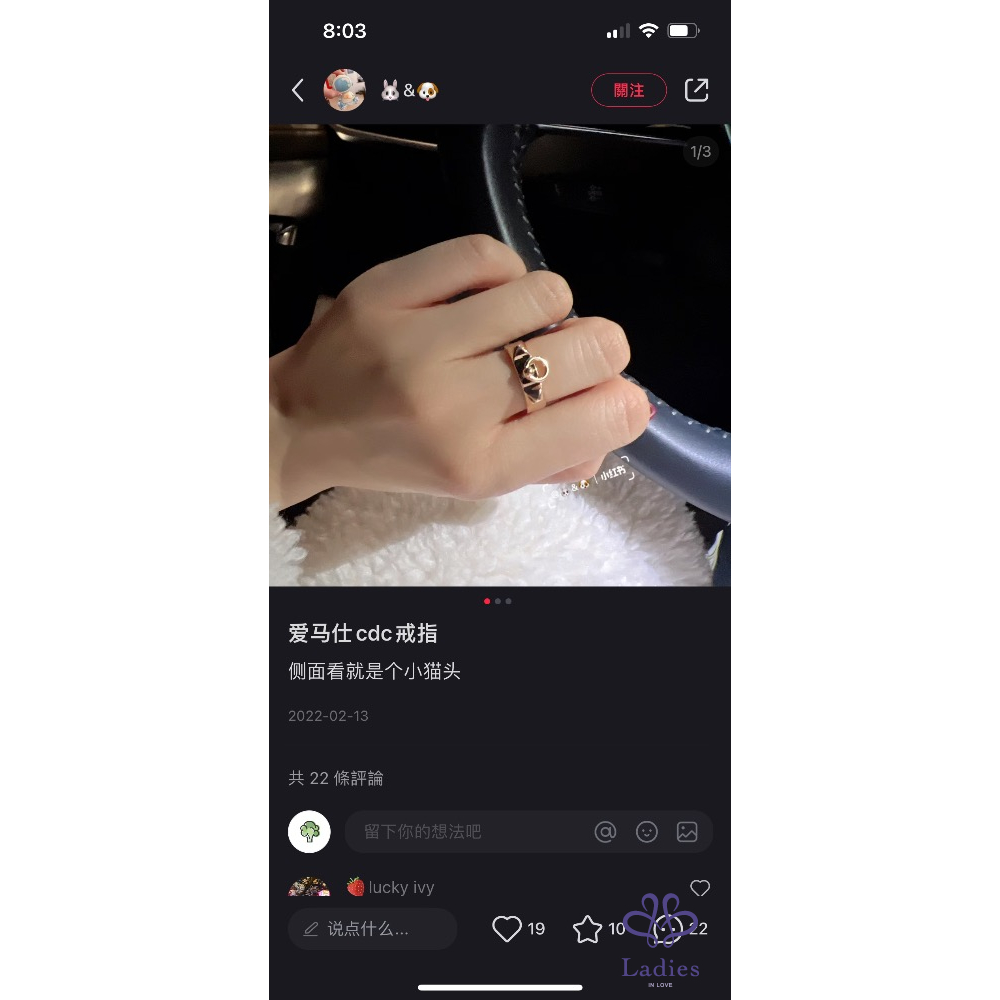The image size is (1000, 1000).
Task: Tap the 说点什么 input at the bottom
Action: tap(372, 929)
